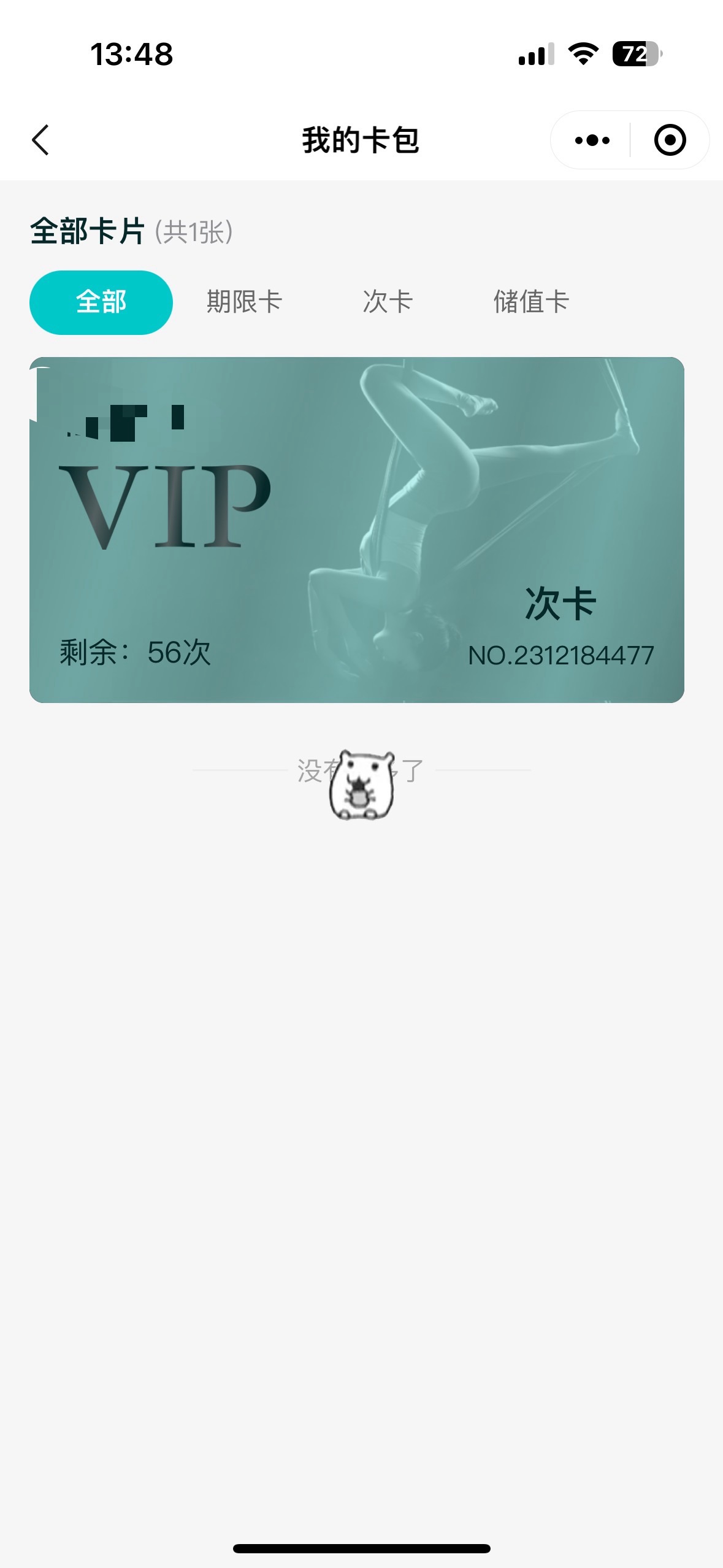Close the mini program with circle icon

point(669,140)
